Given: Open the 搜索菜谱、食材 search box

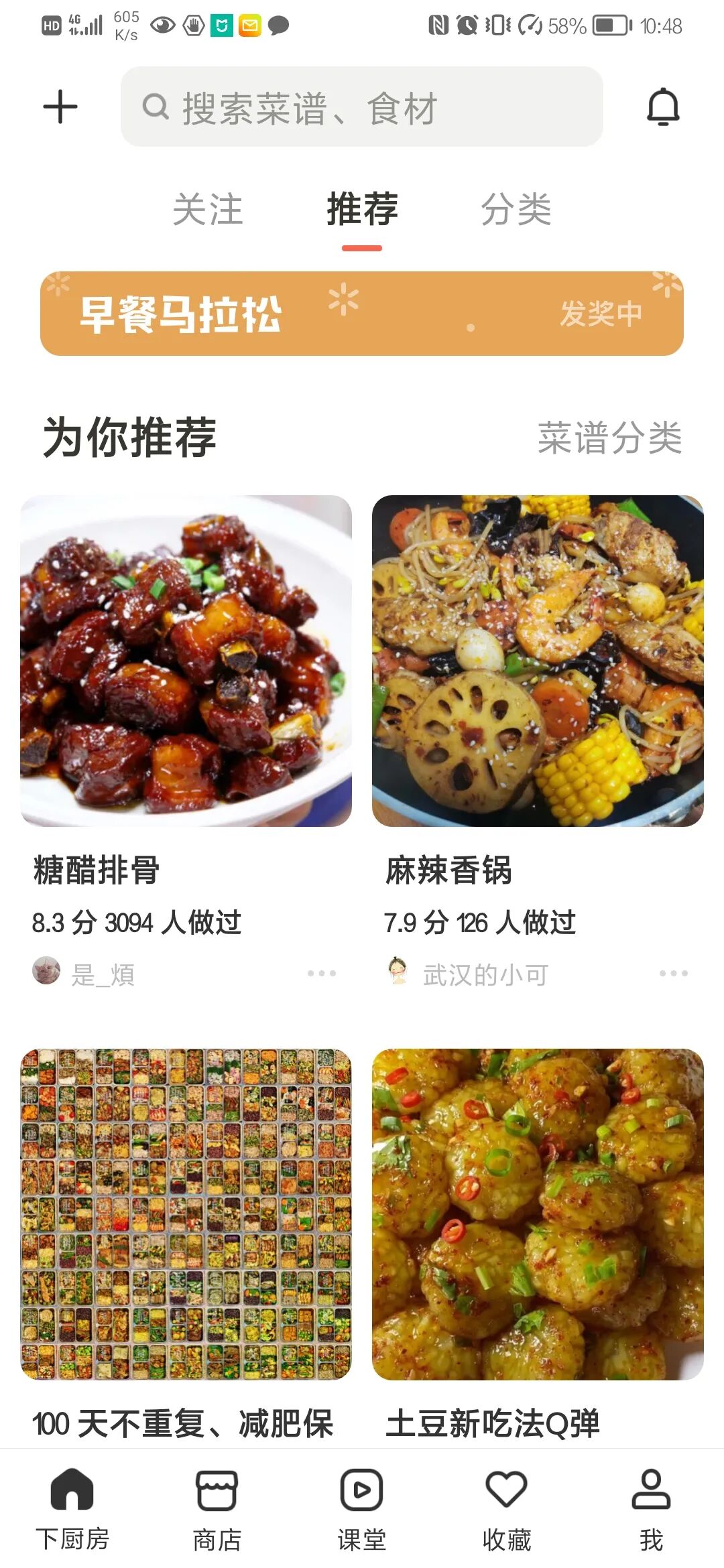Looking at the screenshot, I should click(x=362, y=107).
